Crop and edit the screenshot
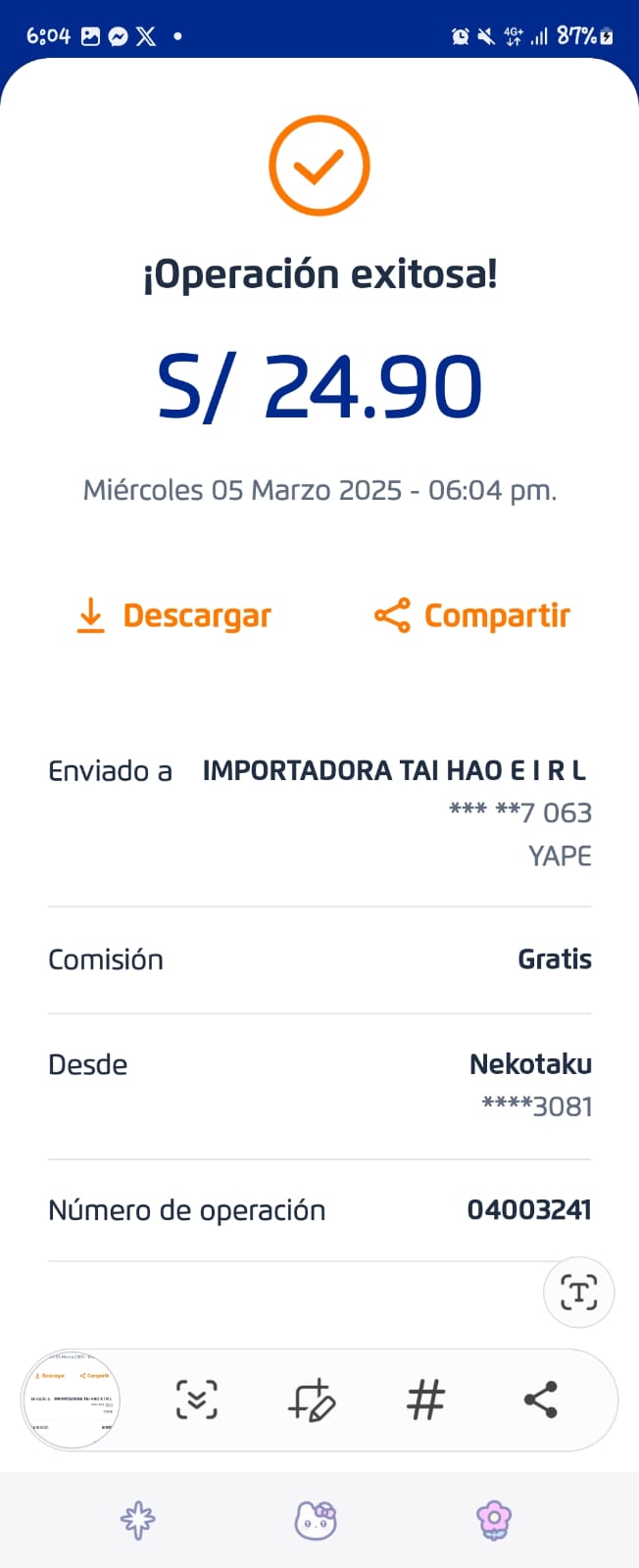This screenshot has width=639, height=1568. [x=312, y=1399]
